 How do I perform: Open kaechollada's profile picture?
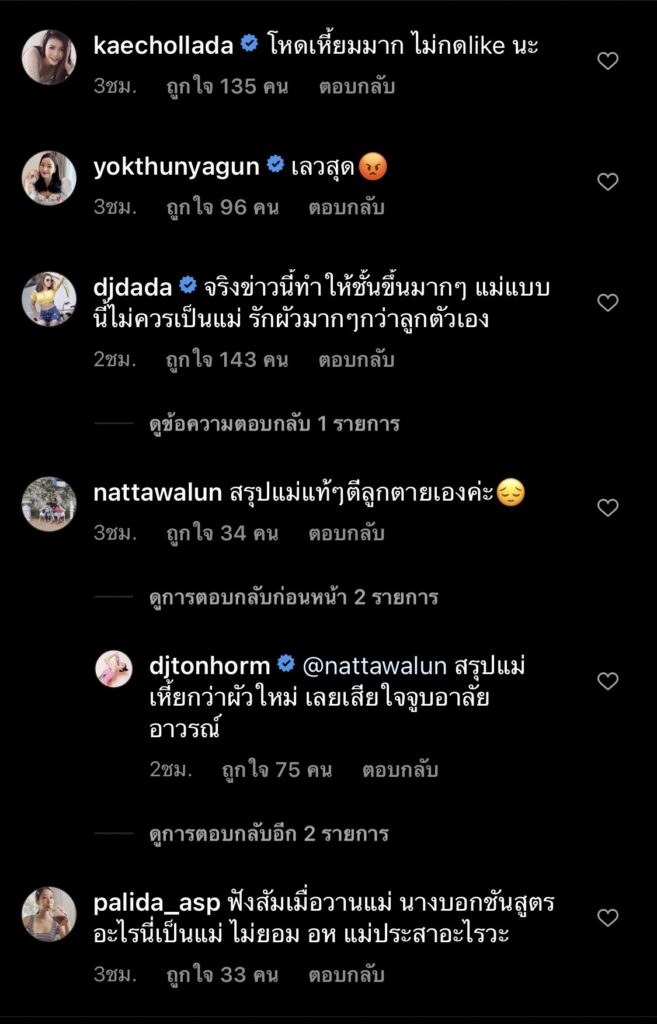pyautogui.click(x=49, y=57)
